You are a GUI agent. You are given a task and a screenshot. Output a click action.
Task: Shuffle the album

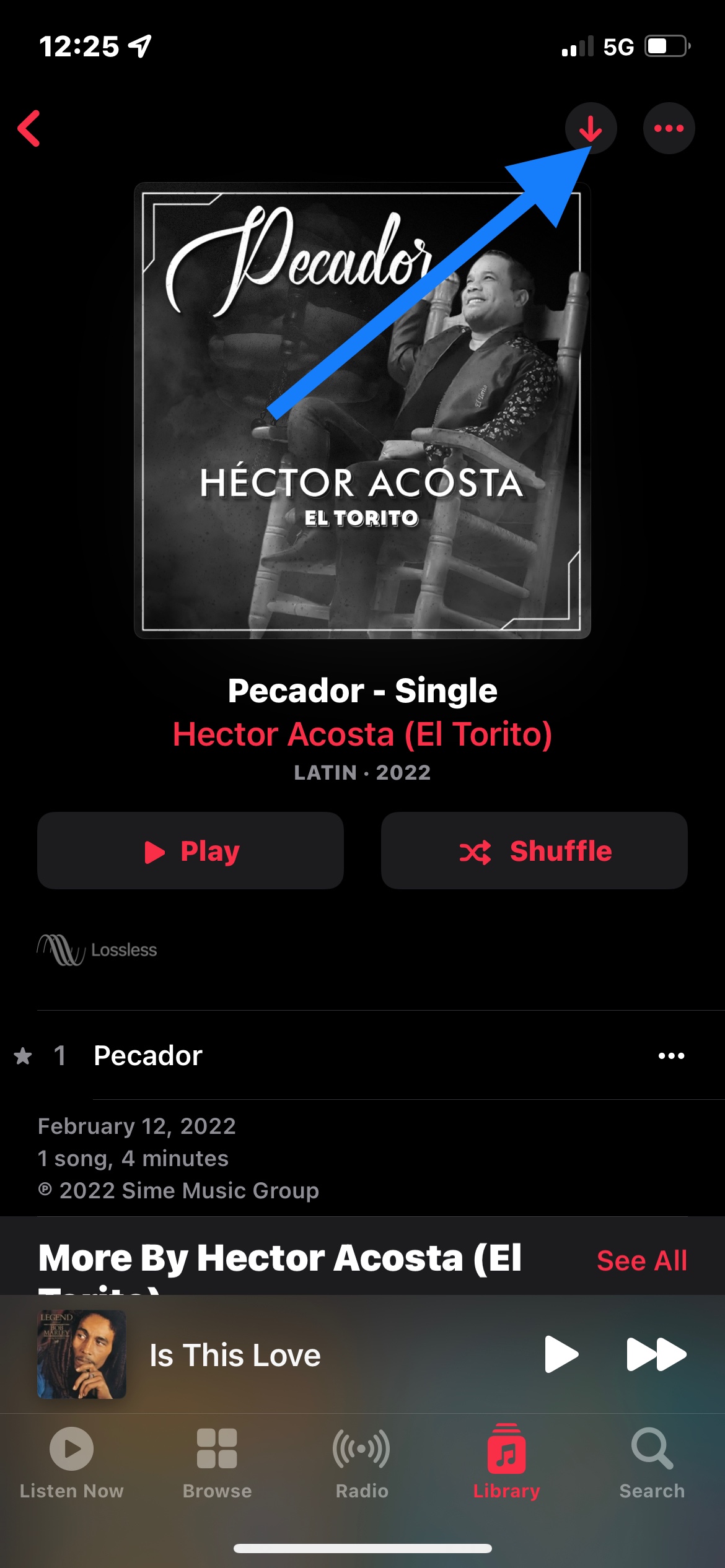534,851
